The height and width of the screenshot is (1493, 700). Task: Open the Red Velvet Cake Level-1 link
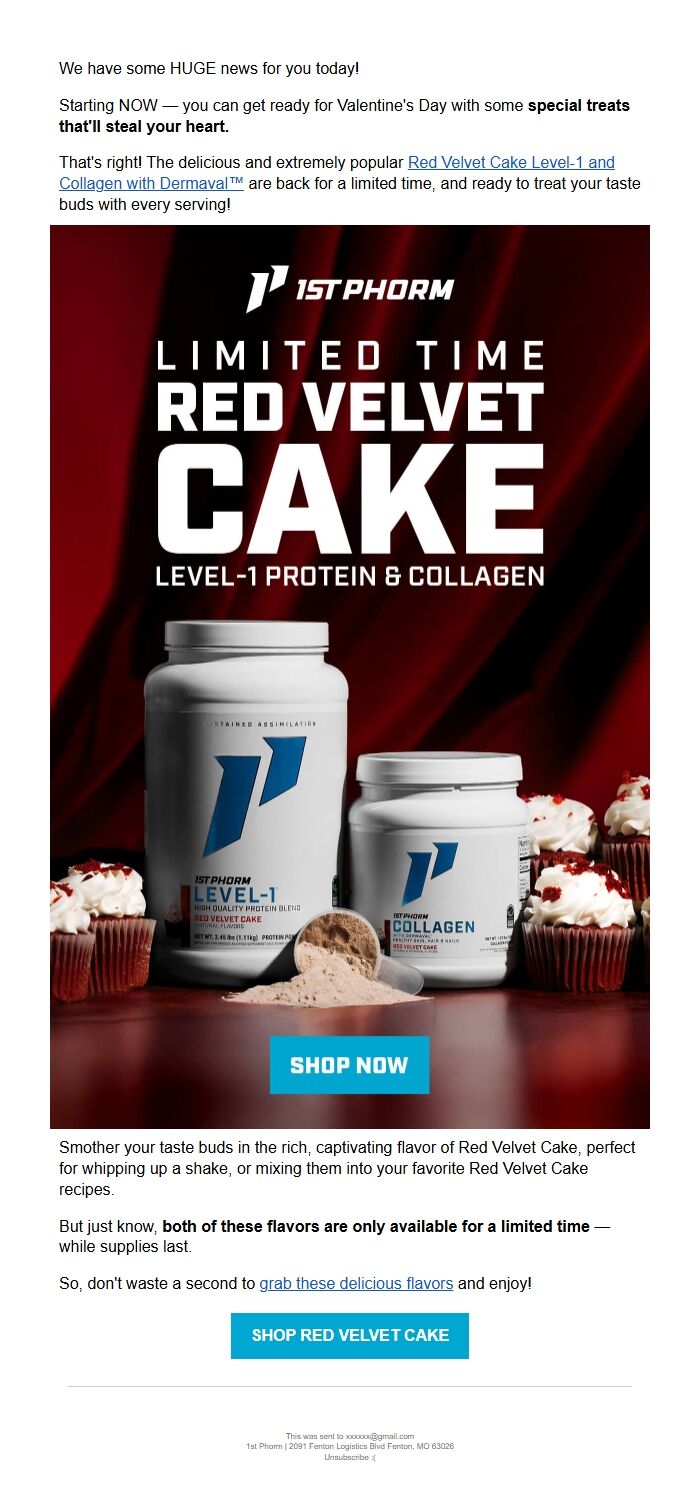510,162
